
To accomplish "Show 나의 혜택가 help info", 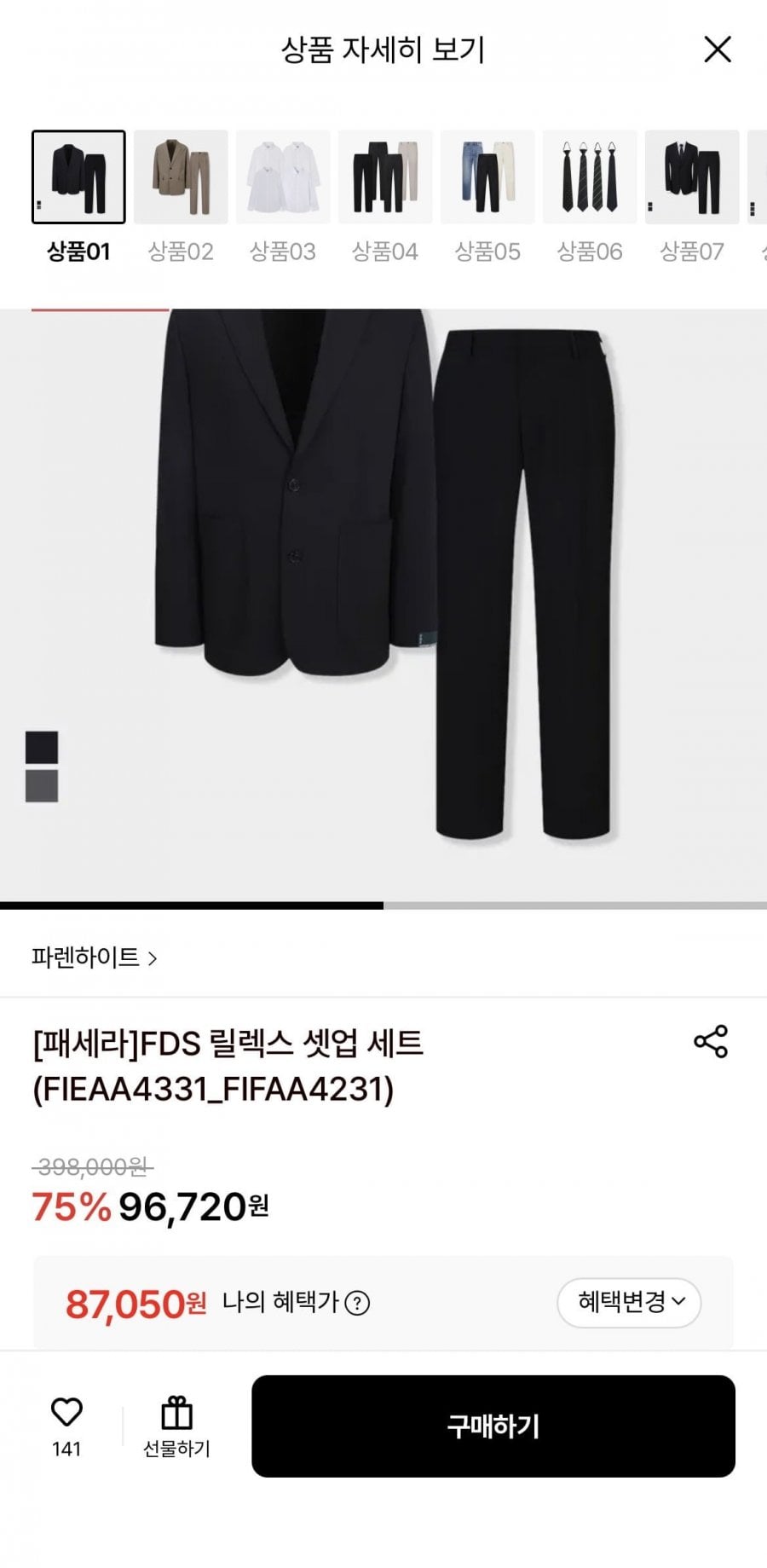I will tap(357, 1303).
